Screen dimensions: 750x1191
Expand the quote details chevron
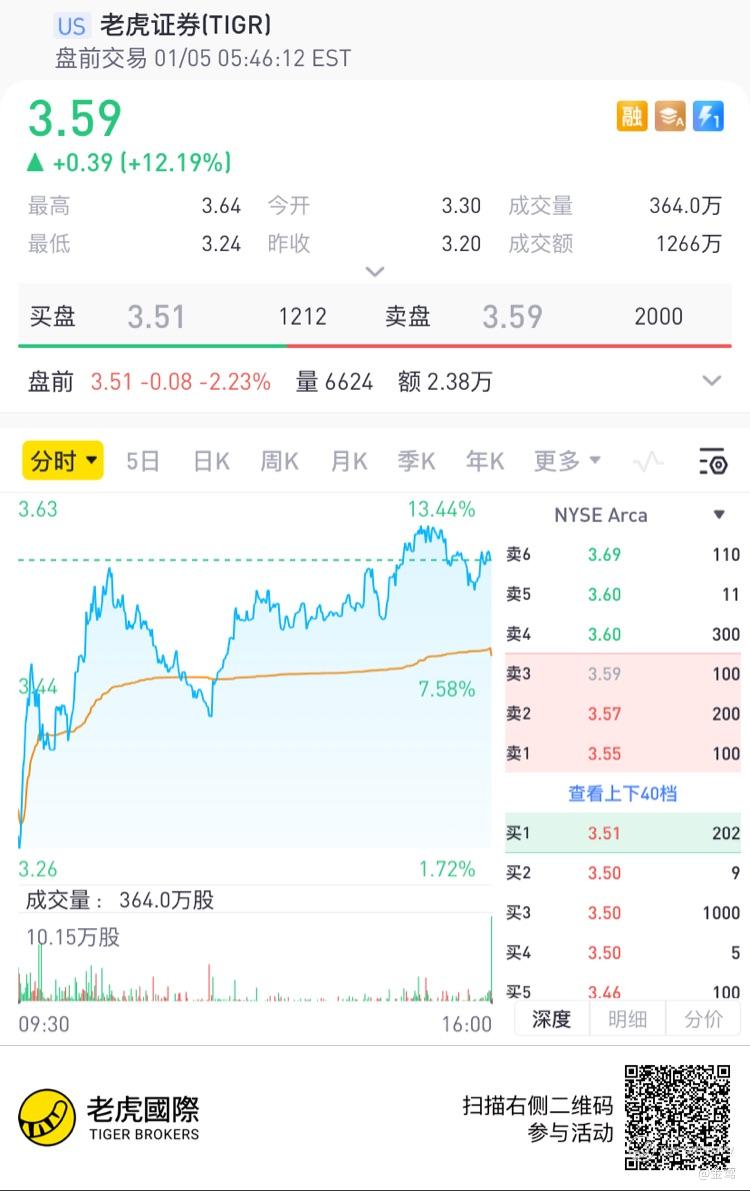click(375, 272)
